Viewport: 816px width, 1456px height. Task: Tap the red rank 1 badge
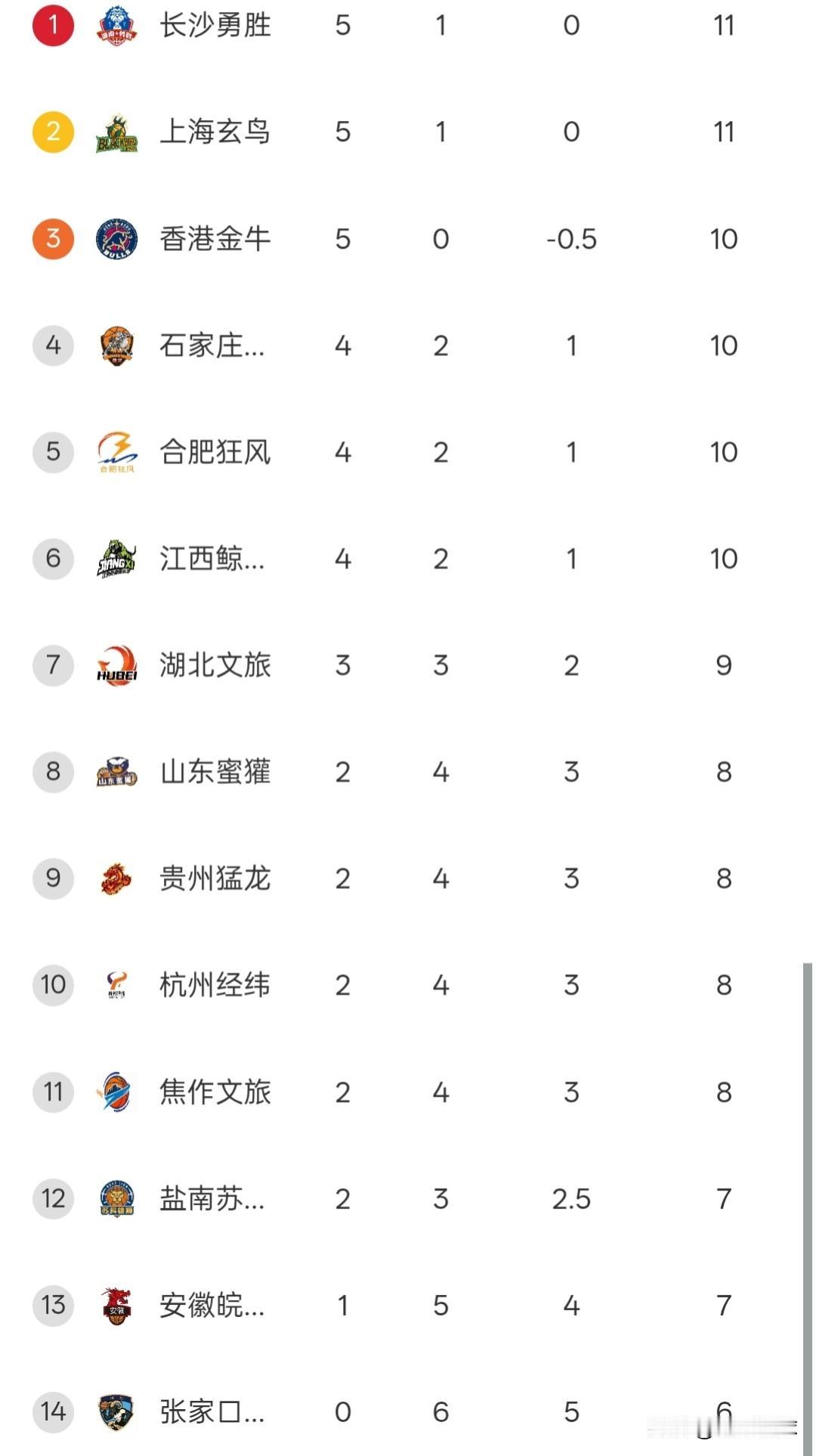coord(53,25)
